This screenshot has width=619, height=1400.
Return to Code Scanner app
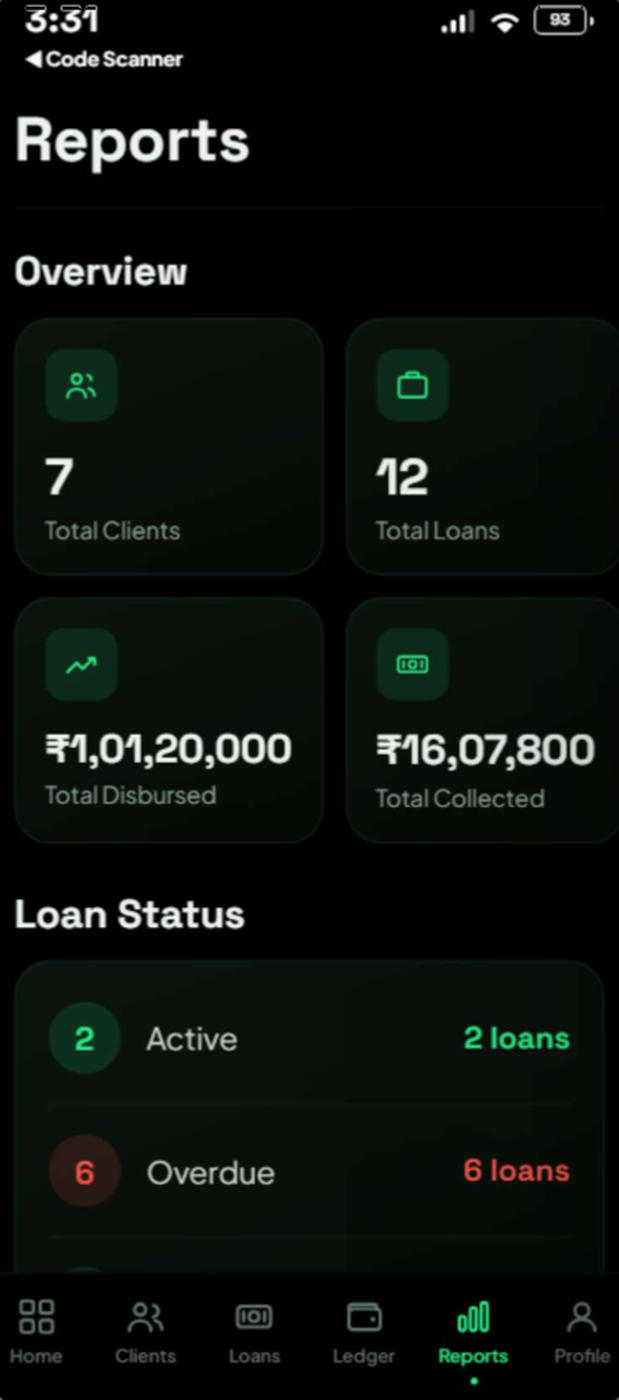click(104, 59)
